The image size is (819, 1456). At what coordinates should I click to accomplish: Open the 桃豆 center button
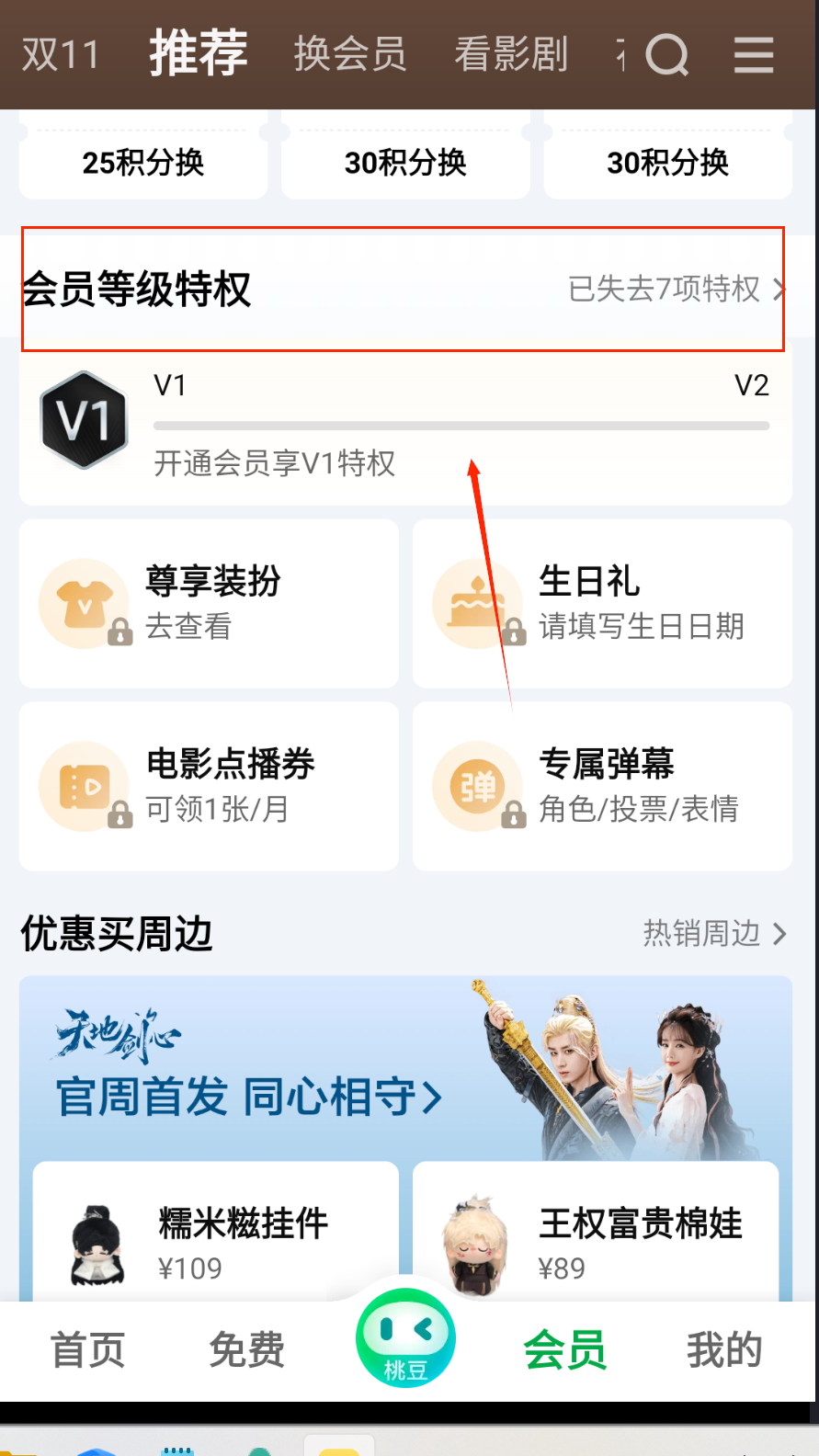(x=405, y=1339)
